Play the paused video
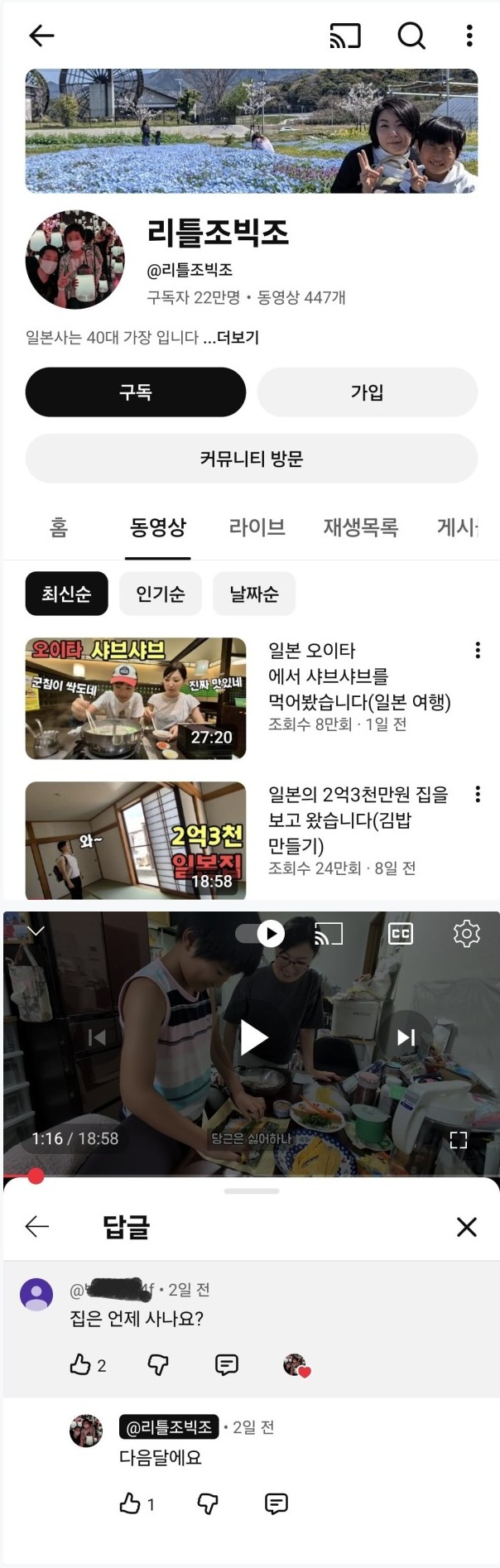This screenshot has height=1568, width=500. pyautogui.click(x=252, y=1037)
